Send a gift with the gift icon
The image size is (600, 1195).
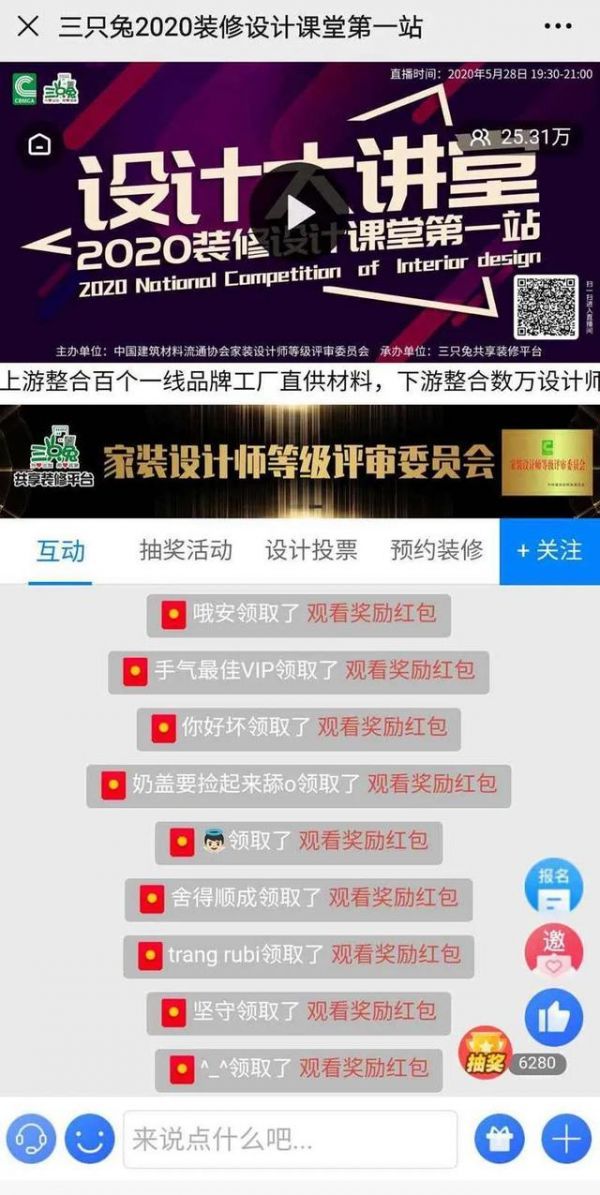(499, 1138)
